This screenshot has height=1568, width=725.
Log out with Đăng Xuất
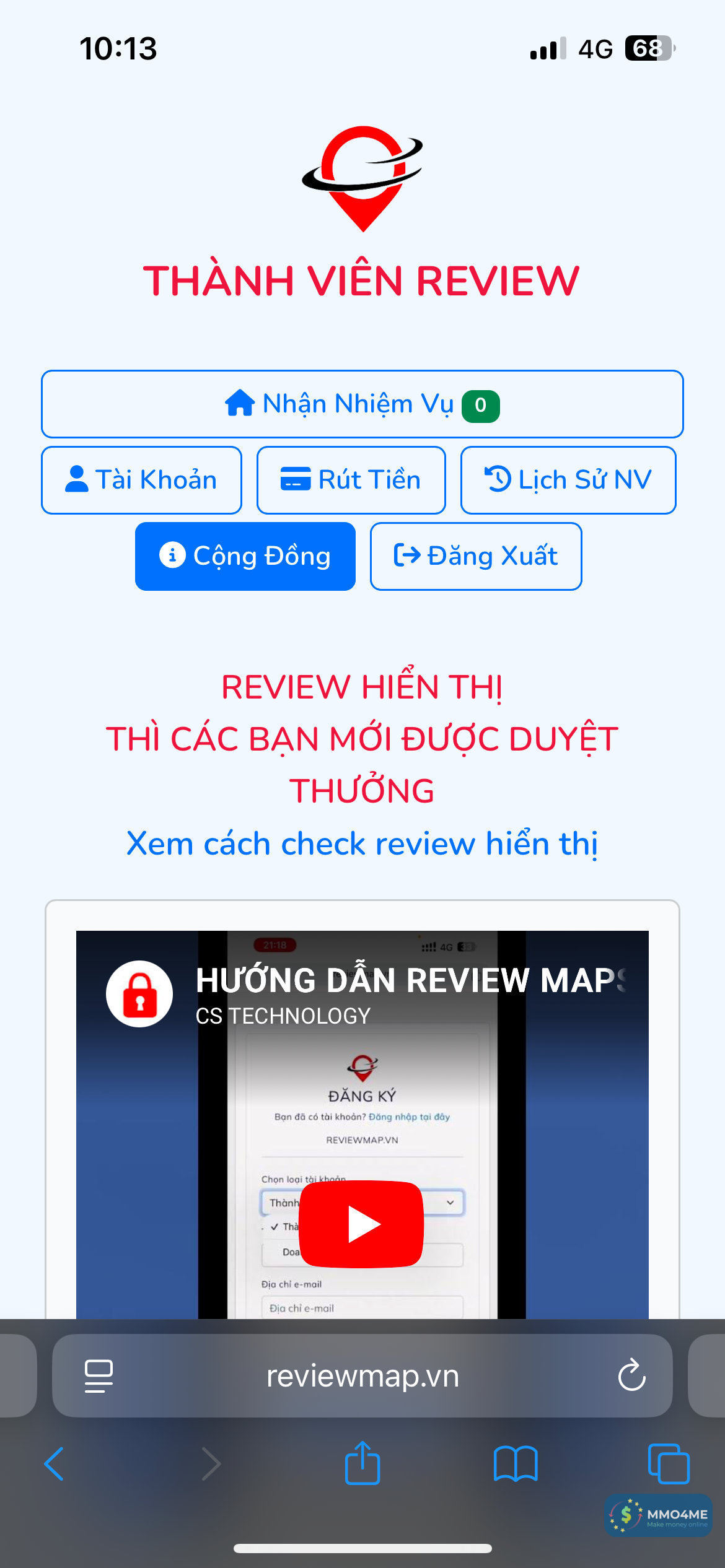(x=475, y=556)
